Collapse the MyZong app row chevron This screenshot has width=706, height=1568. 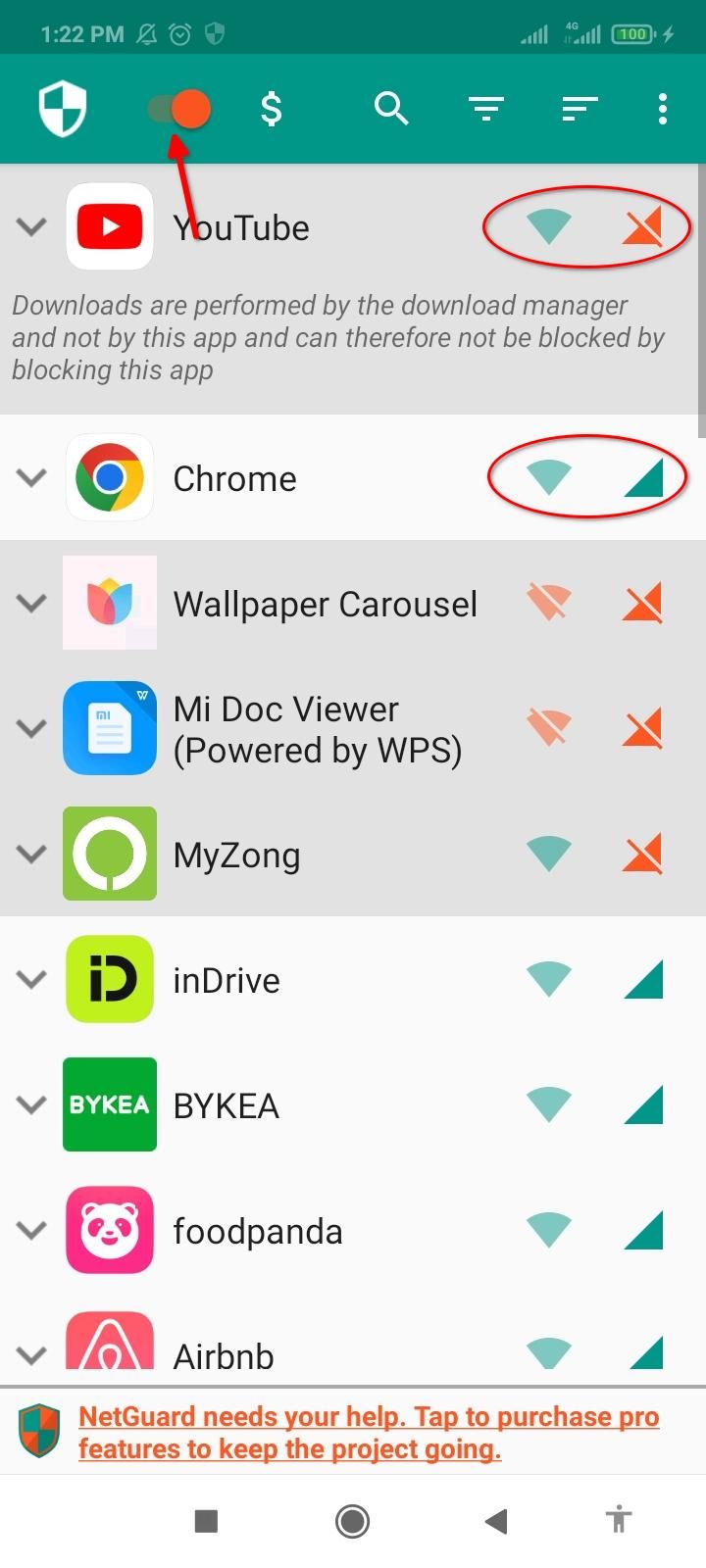point(30,854)
